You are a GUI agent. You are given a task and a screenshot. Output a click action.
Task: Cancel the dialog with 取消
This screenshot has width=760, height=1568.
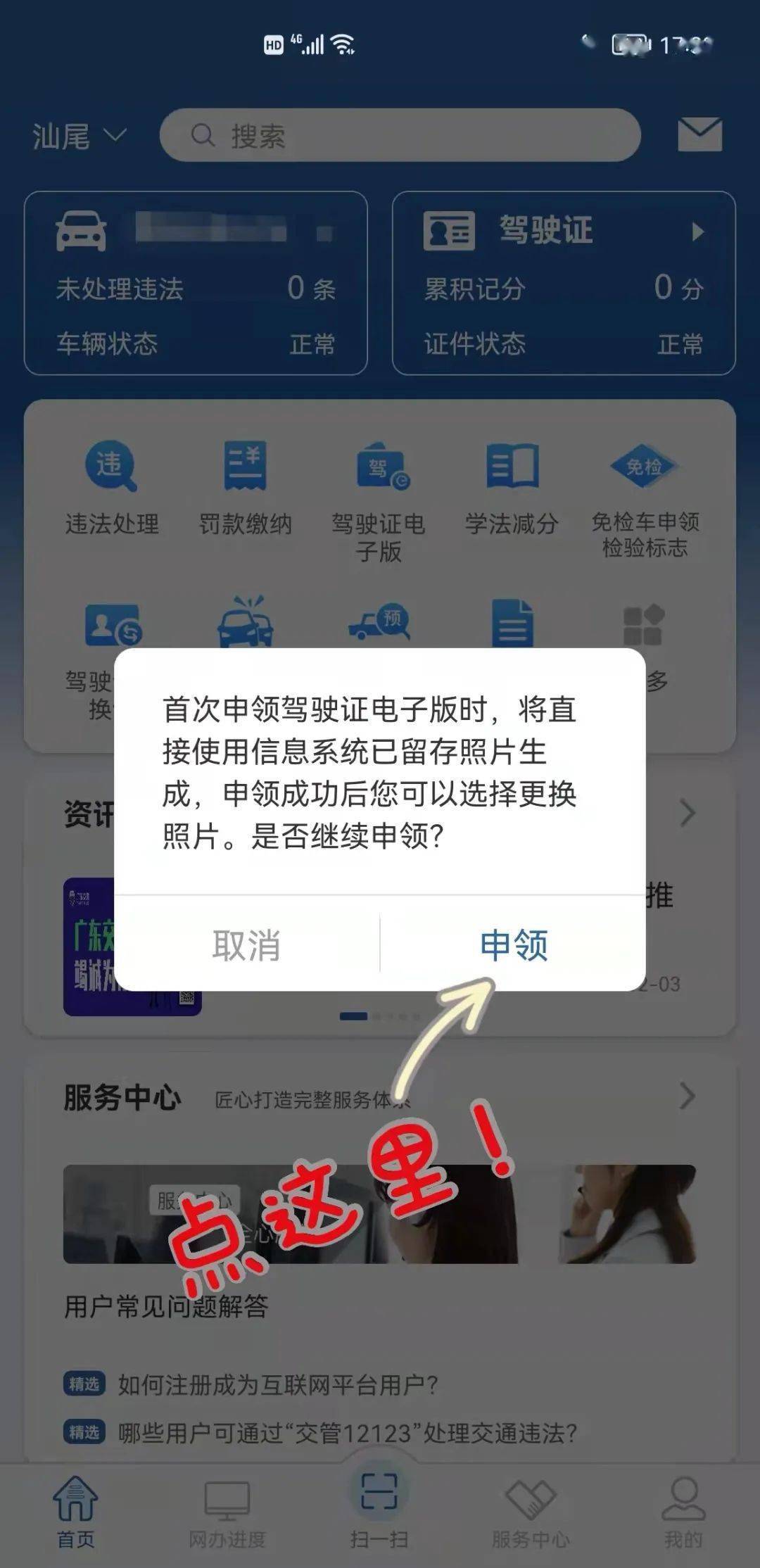pos(246,945)
